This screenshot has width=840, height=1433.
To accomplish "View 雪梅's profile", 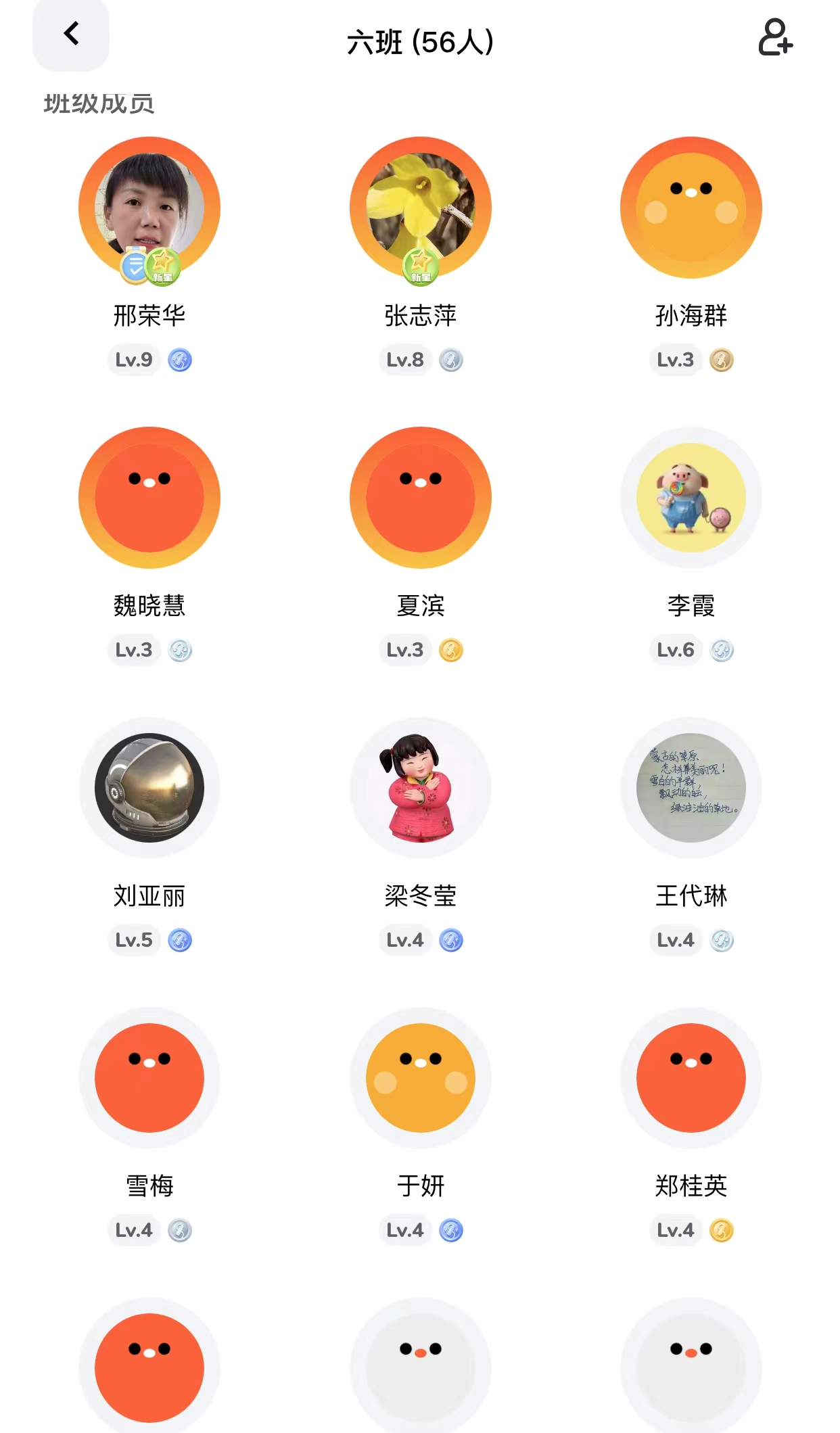I will tap(149, 1078).
